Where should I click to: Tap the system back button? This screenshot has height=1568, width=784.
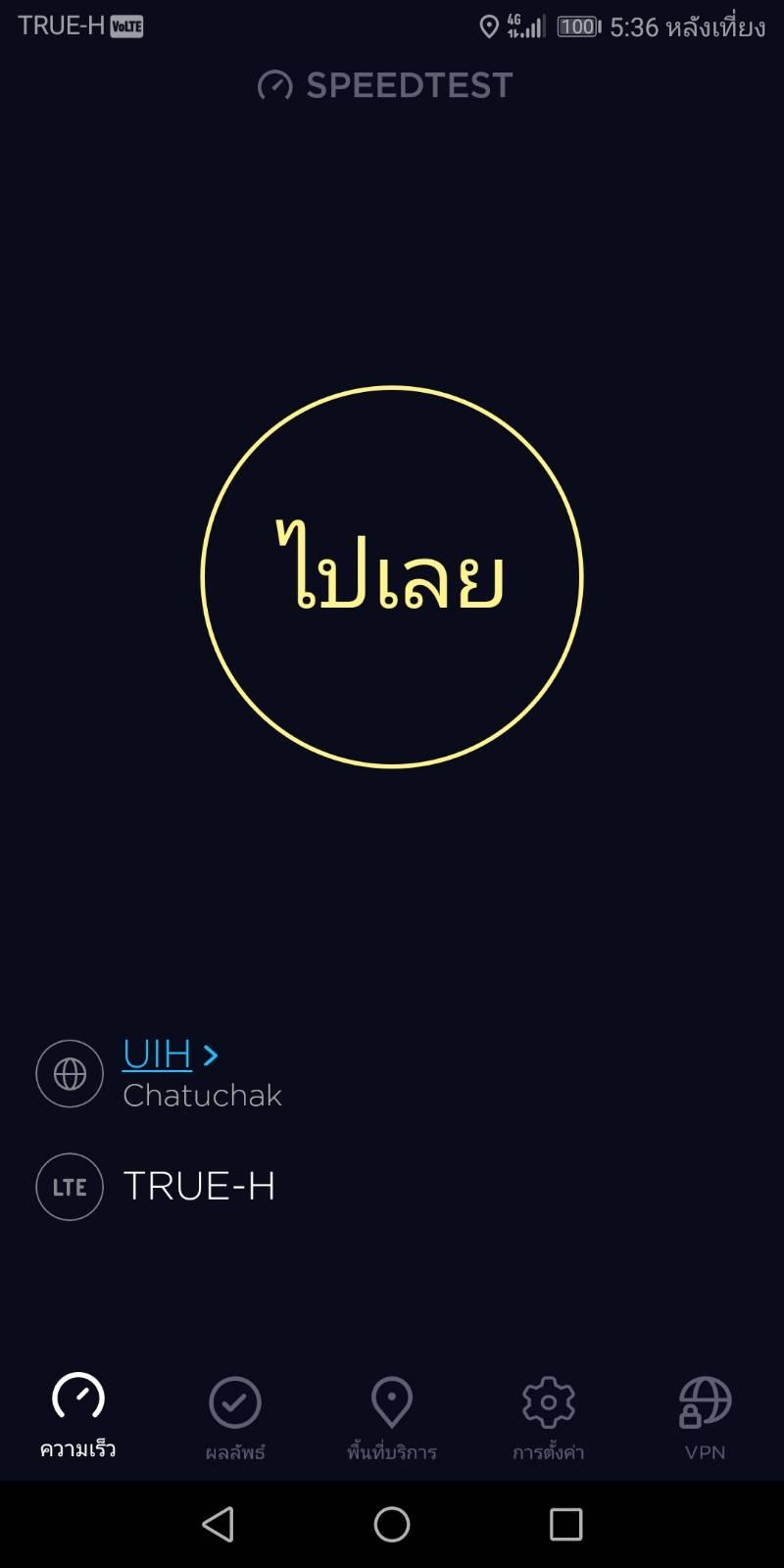218,1524
